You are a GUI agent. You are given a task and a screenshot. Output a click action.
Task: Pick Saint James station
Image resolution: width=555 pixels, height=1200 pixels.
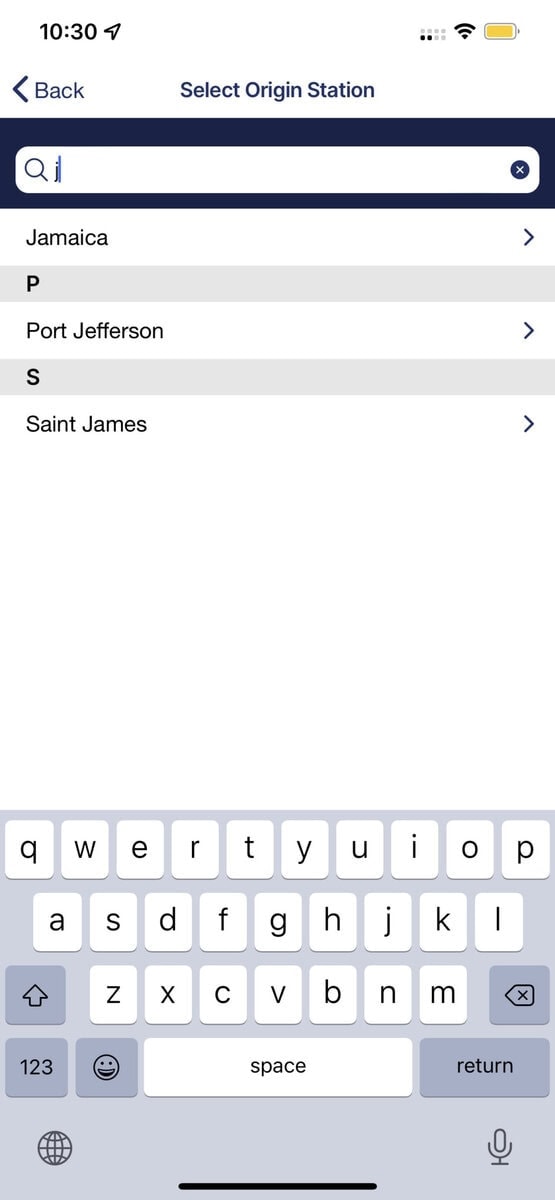coord(277,424)
